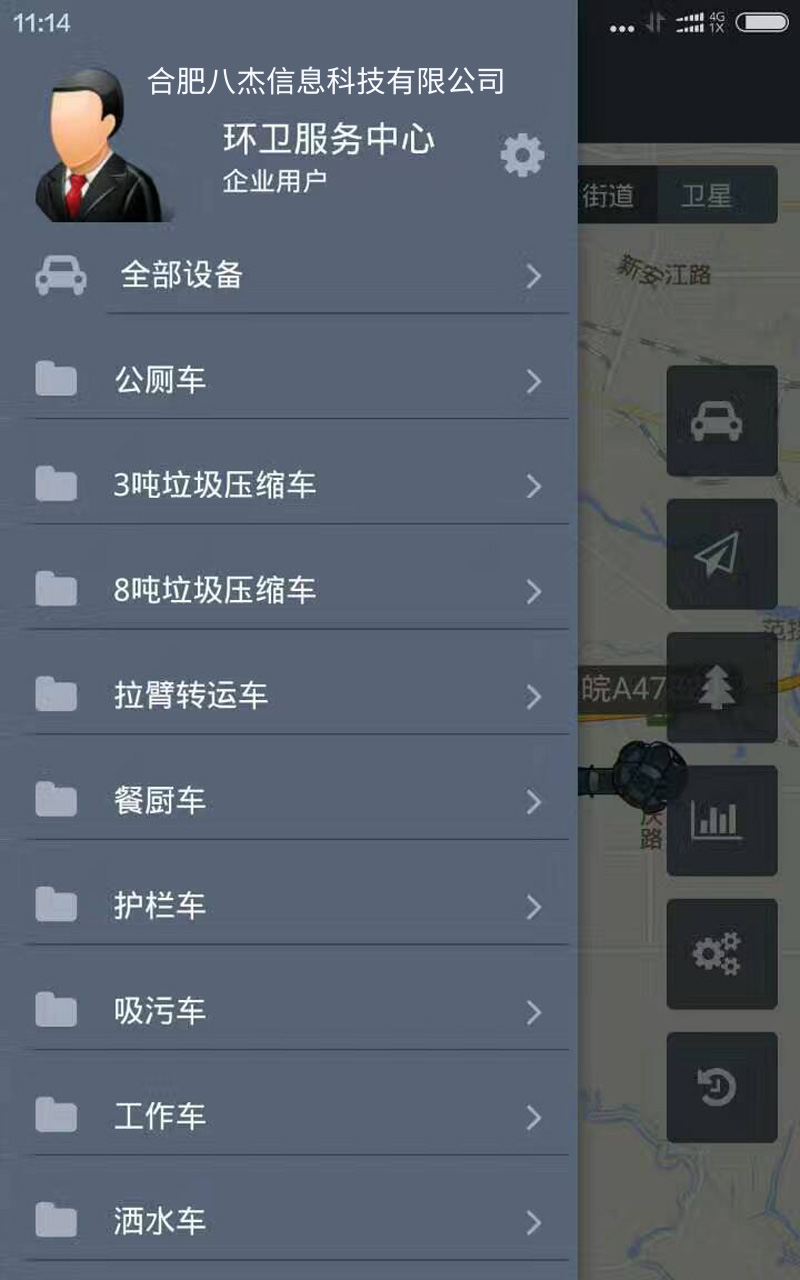Open the 护栏车 folder
800x1280 pixels.
[290, 906]
